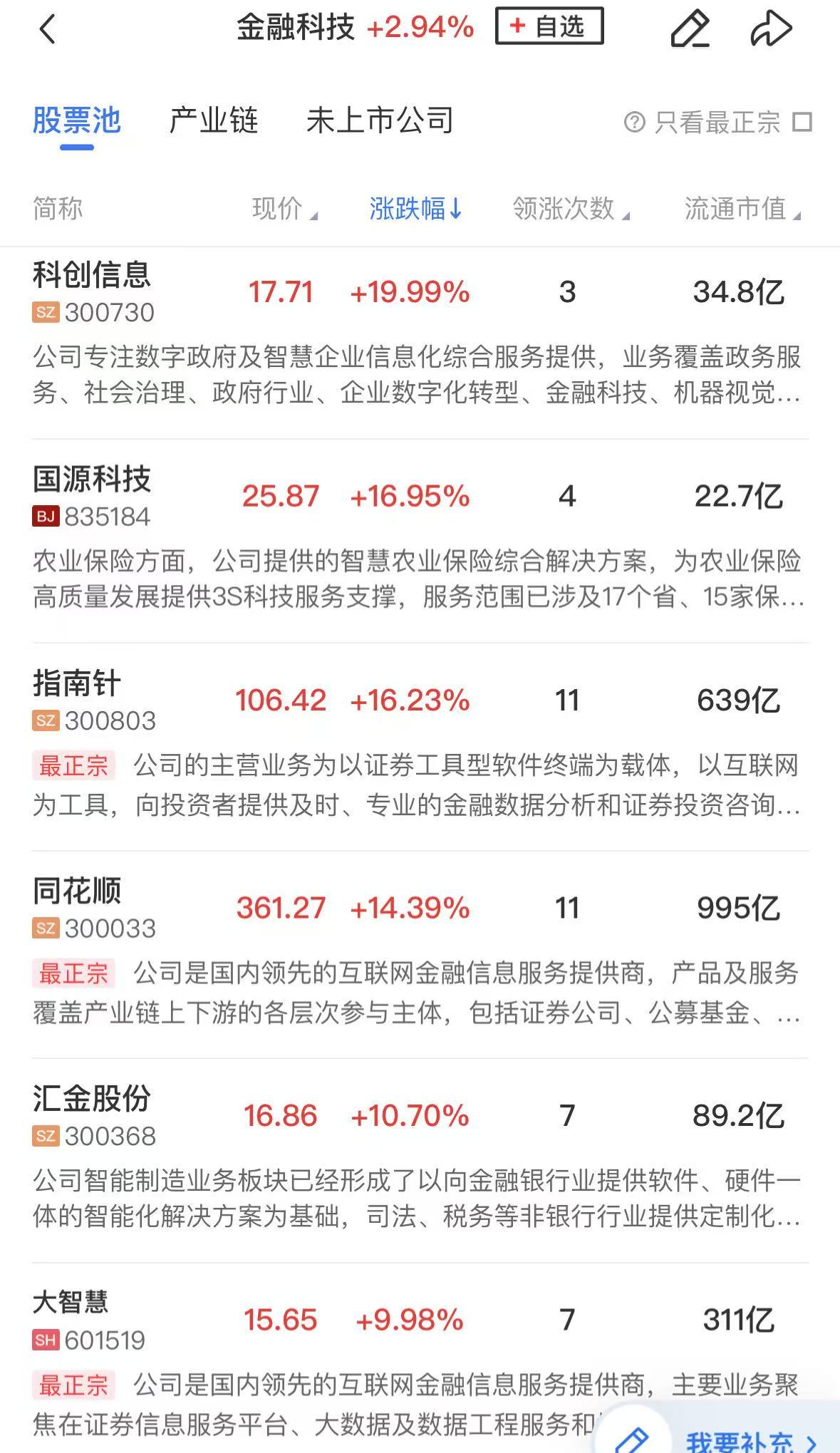The height and width of the screenshot is (1453, 840).
Task: Show help for 只看最正宗
Action: click(x=633, y=123)
